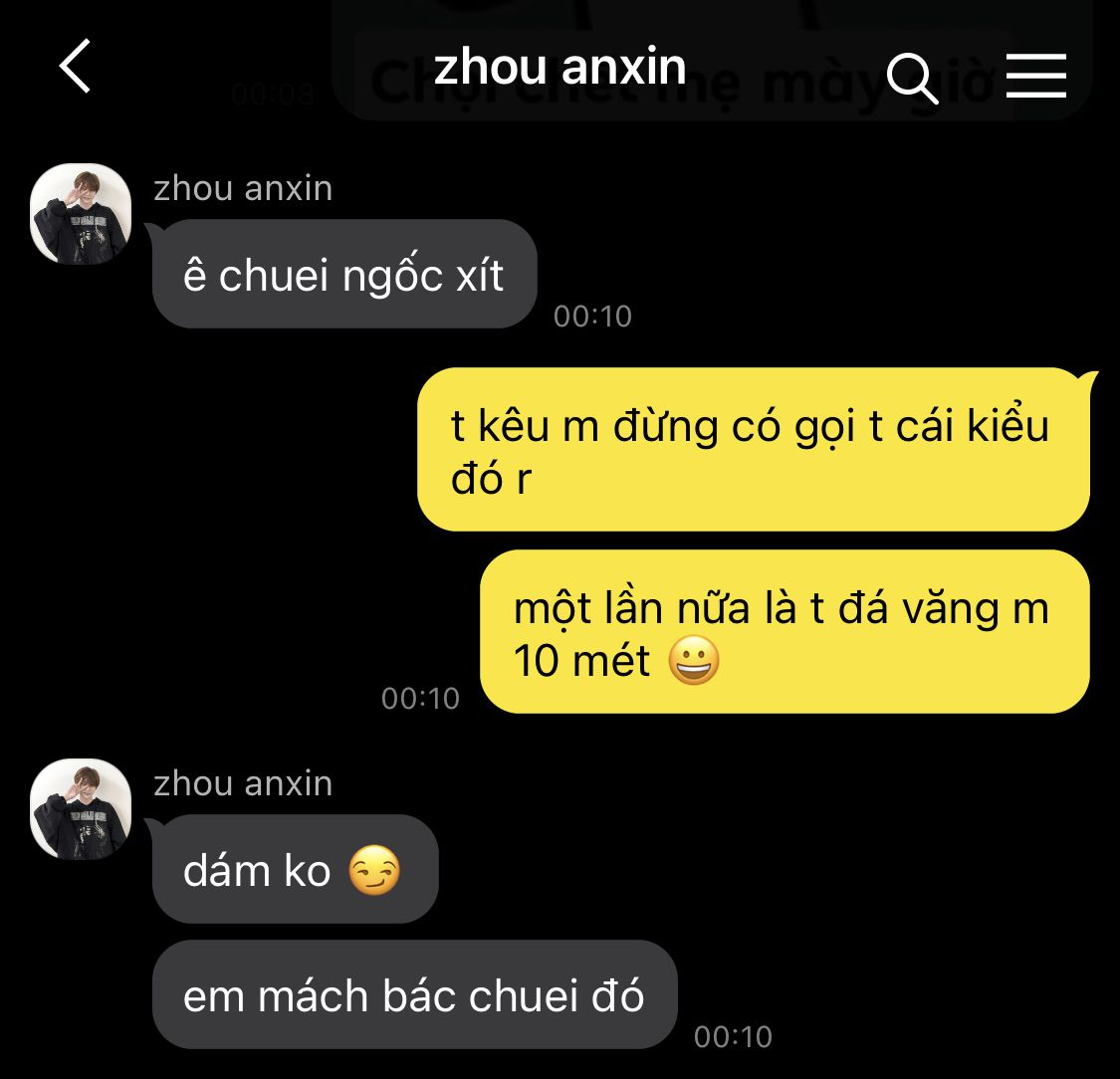Go back from zhou anxin chat

pyautogui.click(x=76, y=67)
